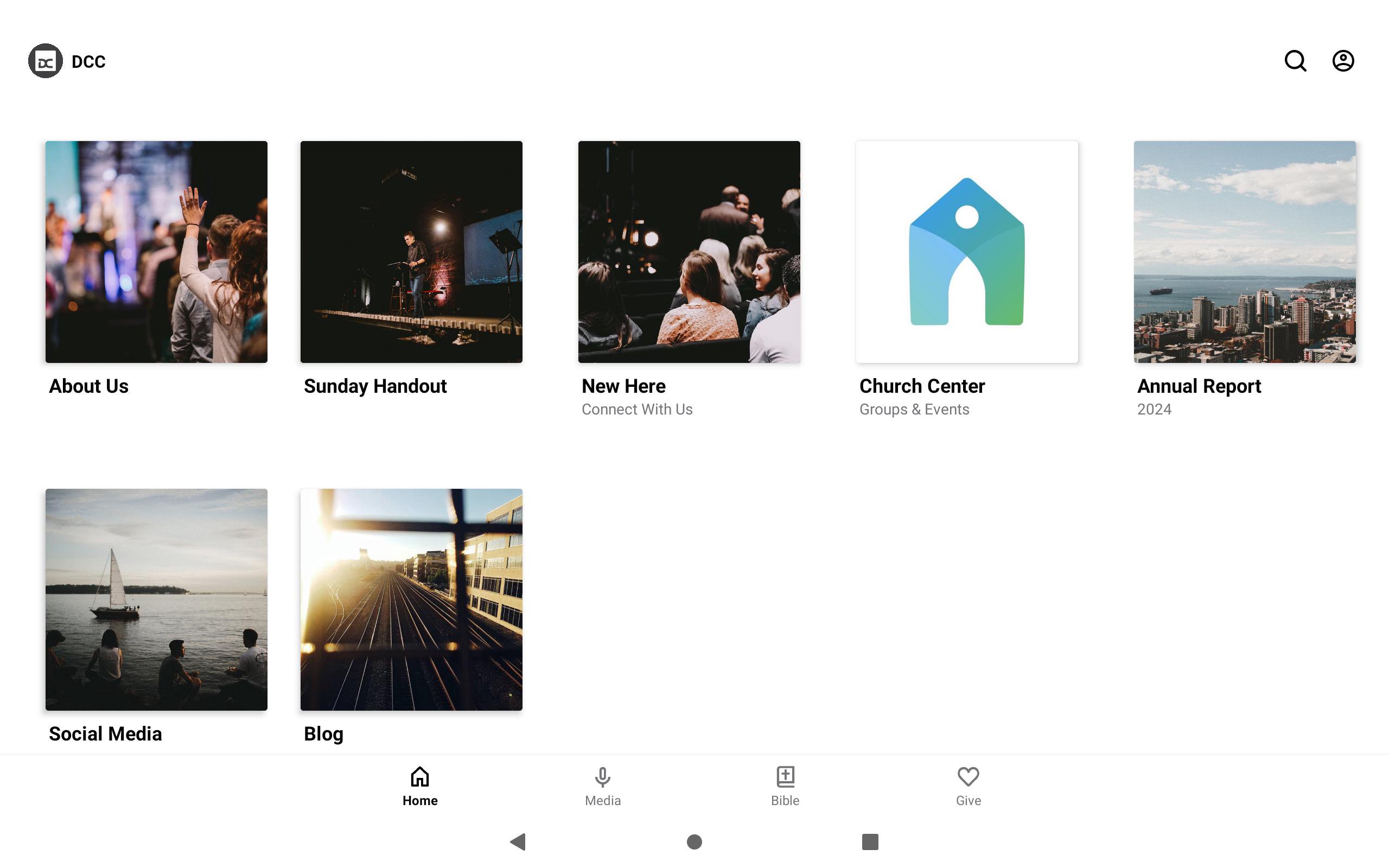Go to the Give tab
The image size is (1389, 868).
[x=969, y=786]
